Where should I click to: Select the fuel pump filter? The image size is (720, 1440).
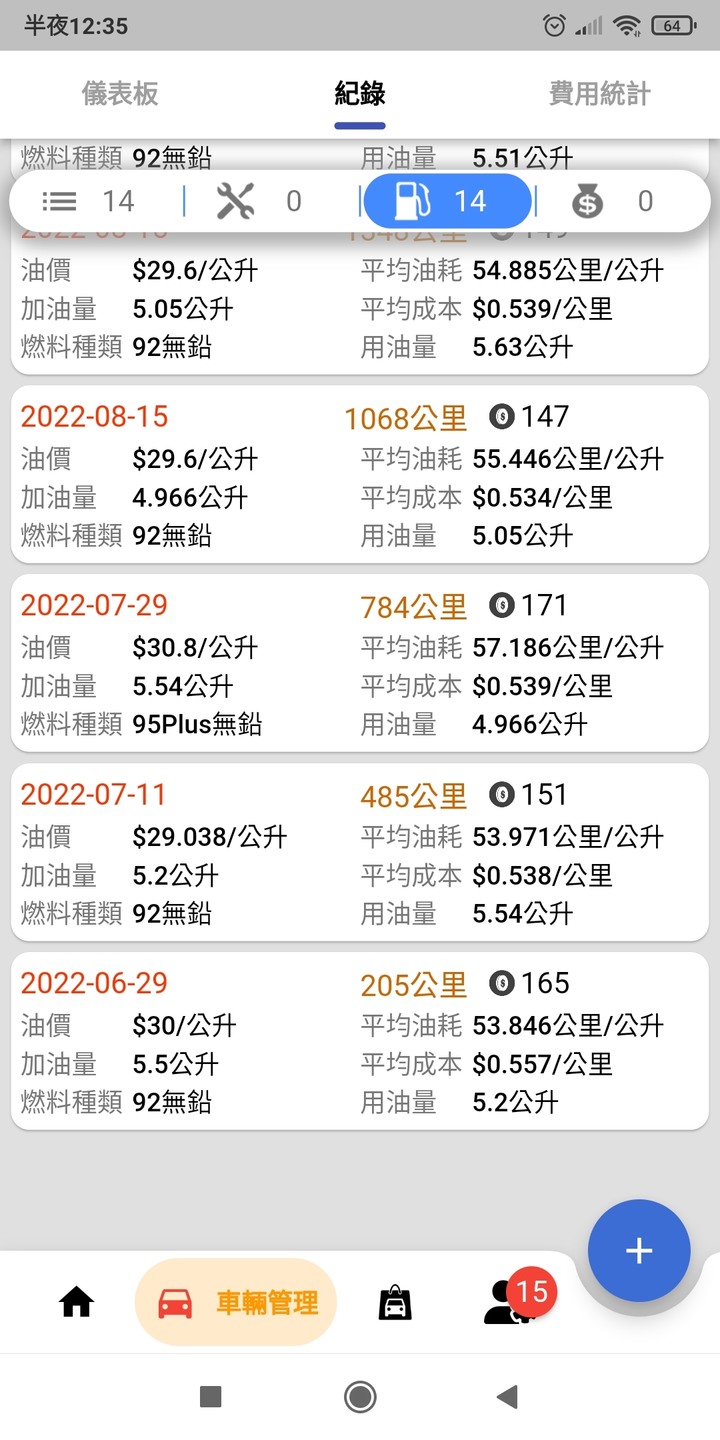point(447,201)
